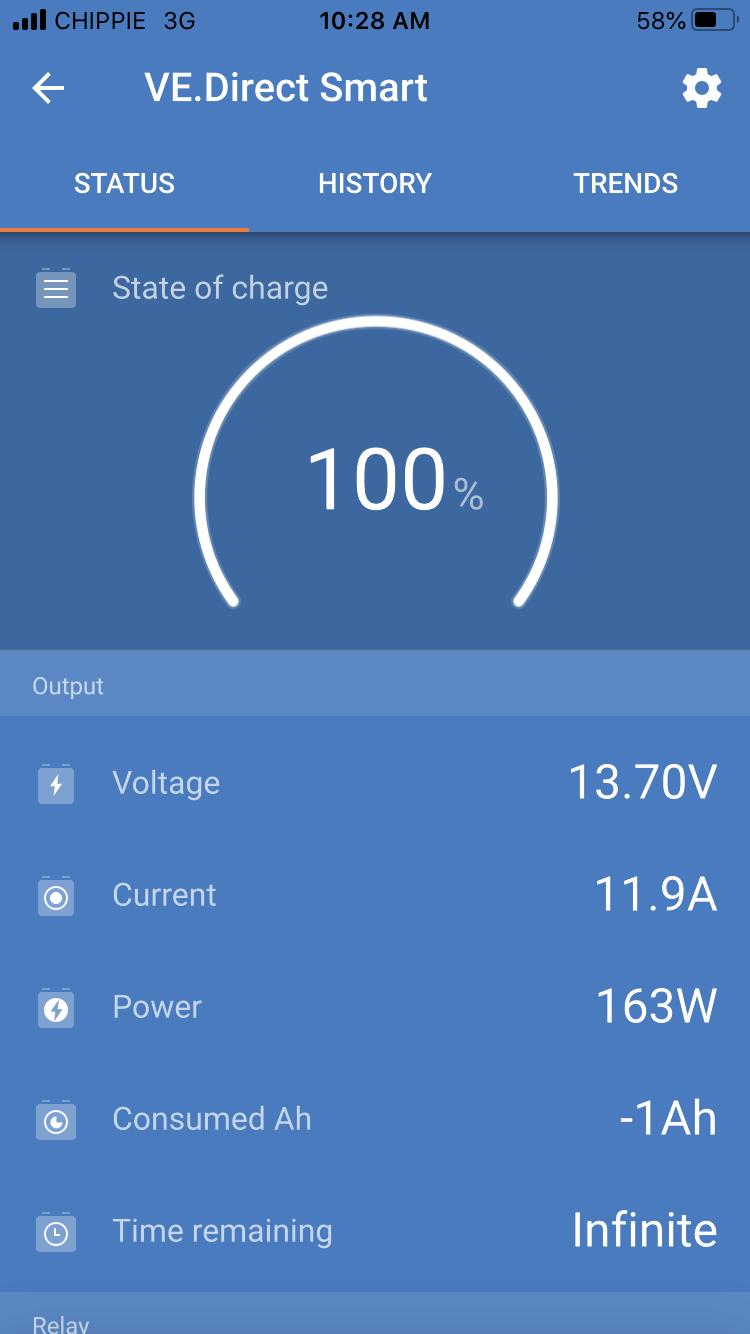The height and width of the screenshot is (1334, 750).
Task: Select the Status tab
Action: (124, 183)
